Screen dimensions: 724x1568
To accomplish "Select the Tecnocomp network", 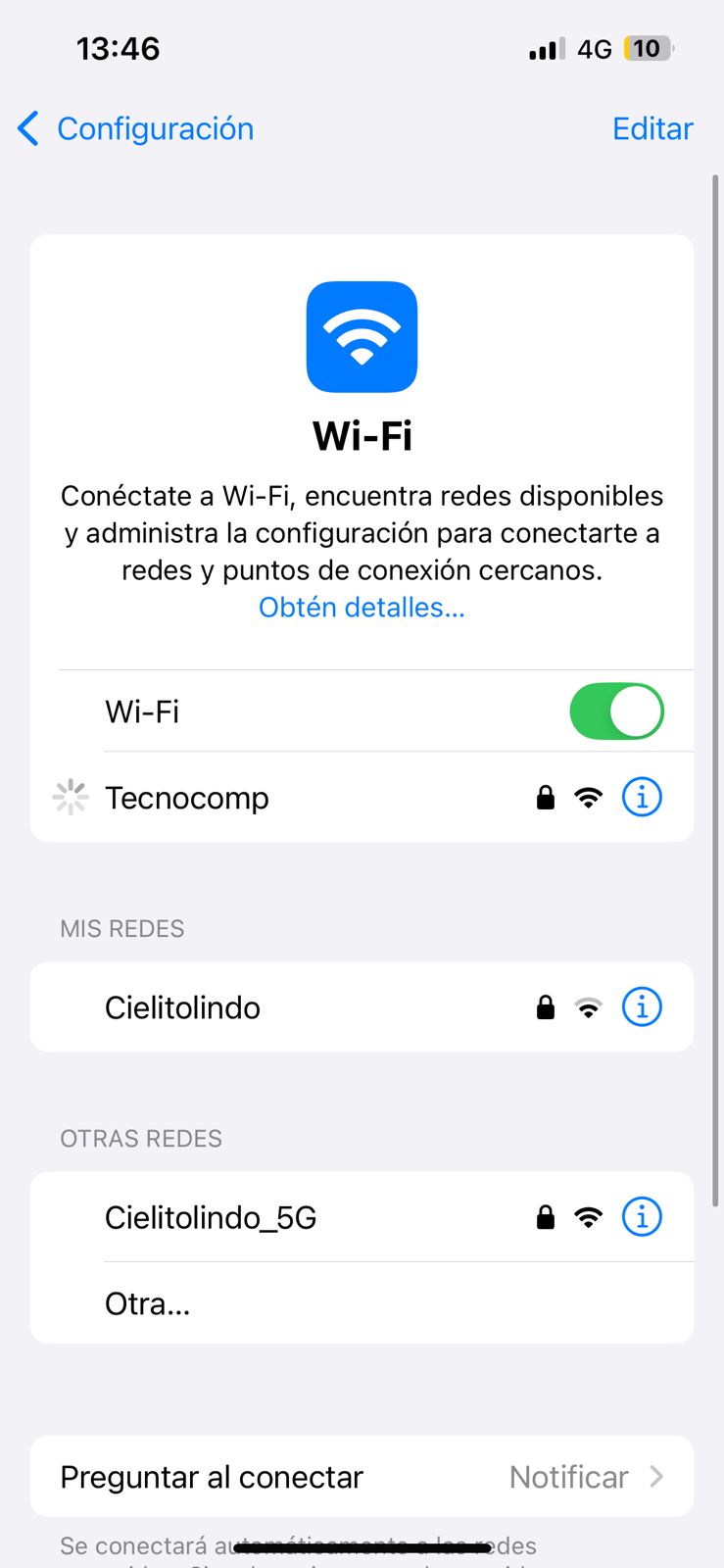I will tap(187, 798).
